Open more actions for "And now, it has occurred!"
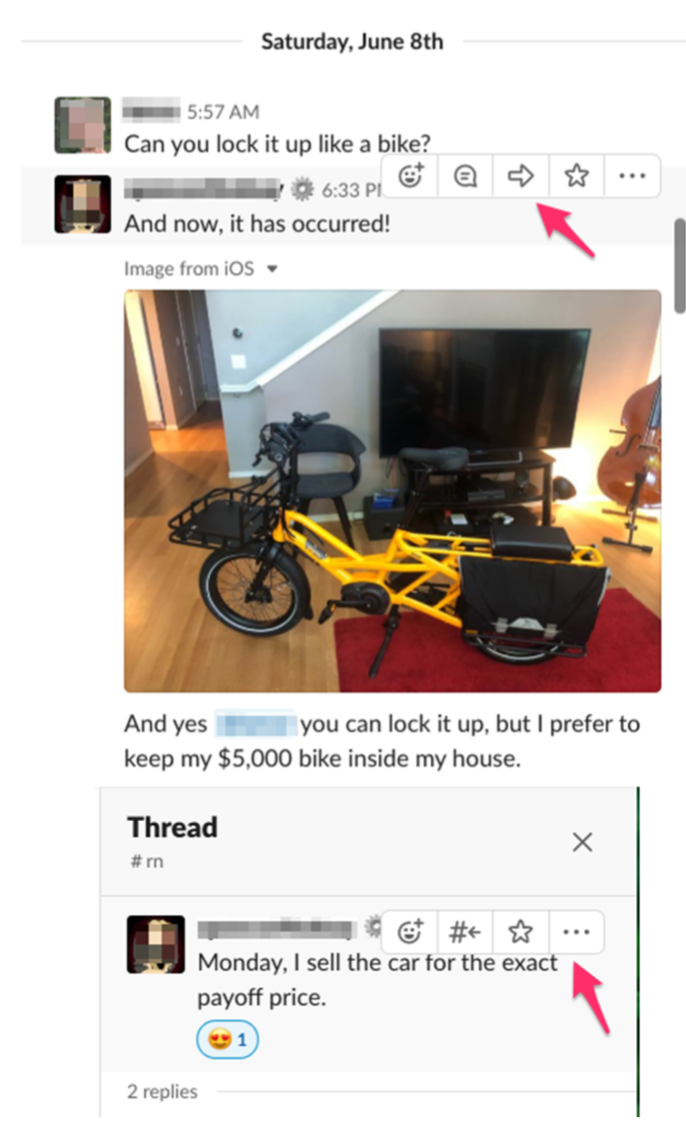Image resolution: width=686 pixels, height=1140 pixels. tap(632, 176)
